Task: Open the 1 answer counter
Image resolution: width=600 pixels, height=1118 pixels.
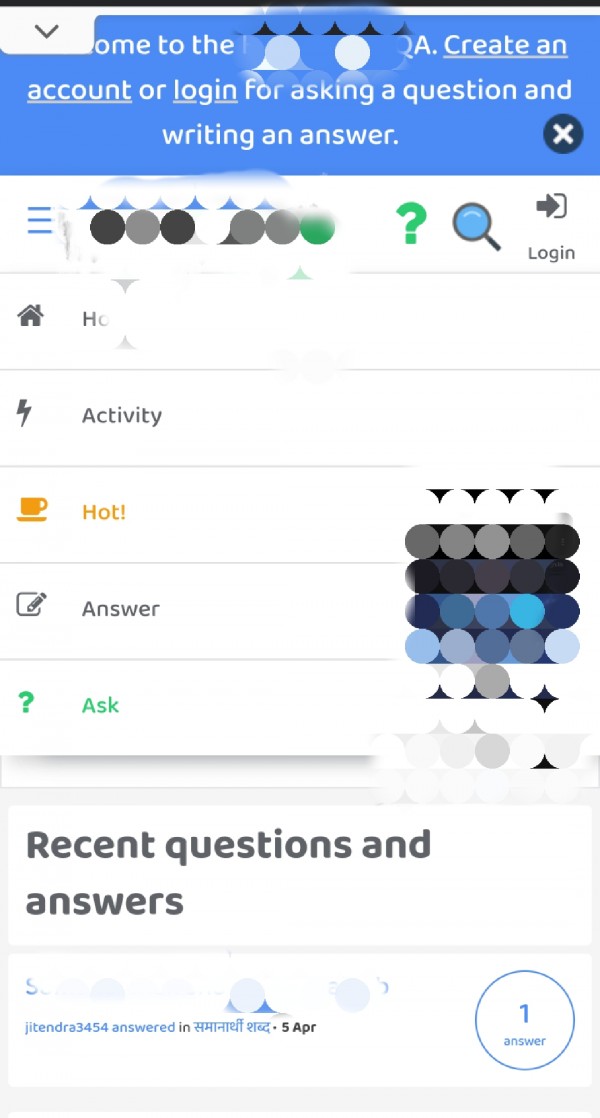Action: click(524, 1022)
